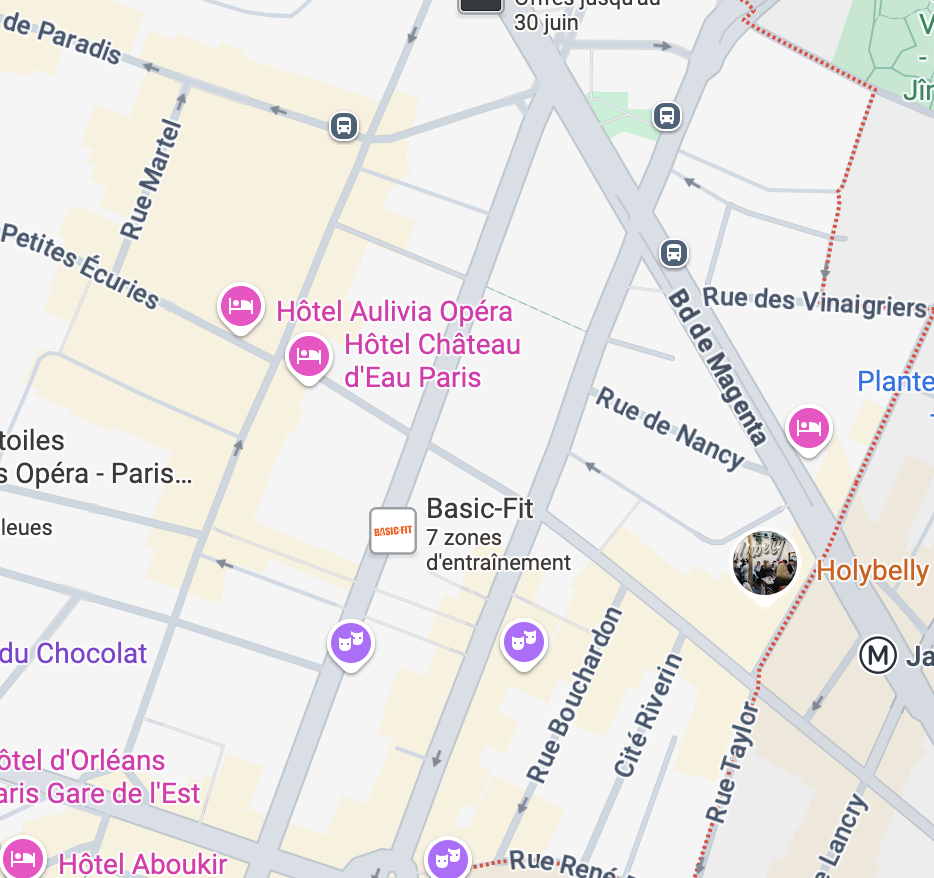Viewport: 934px width, 878px height.
Task: Tap the theatre pin beside Rue Bouchardon
Action: (522, 641)
